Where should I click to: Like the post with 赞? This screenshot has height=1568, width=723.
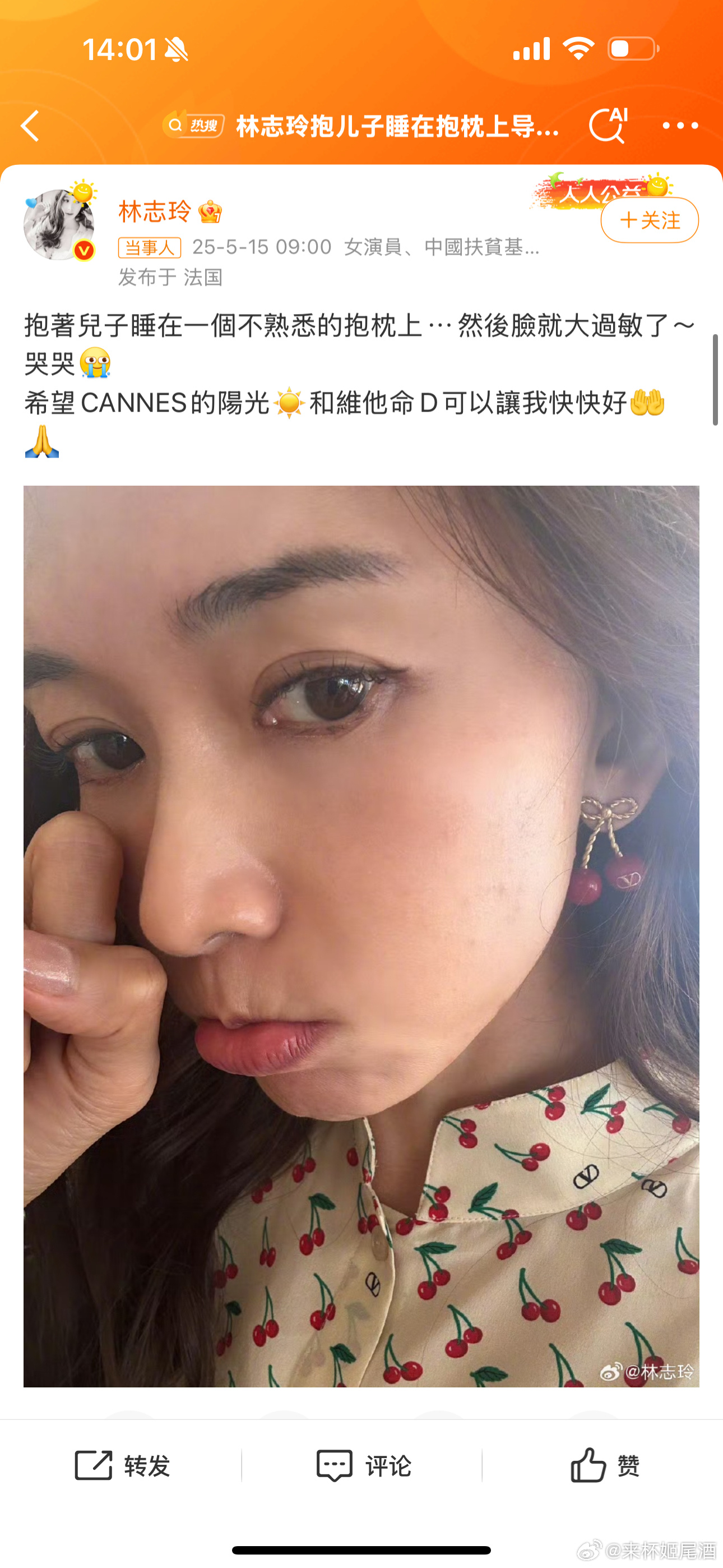coord(604,1466)
